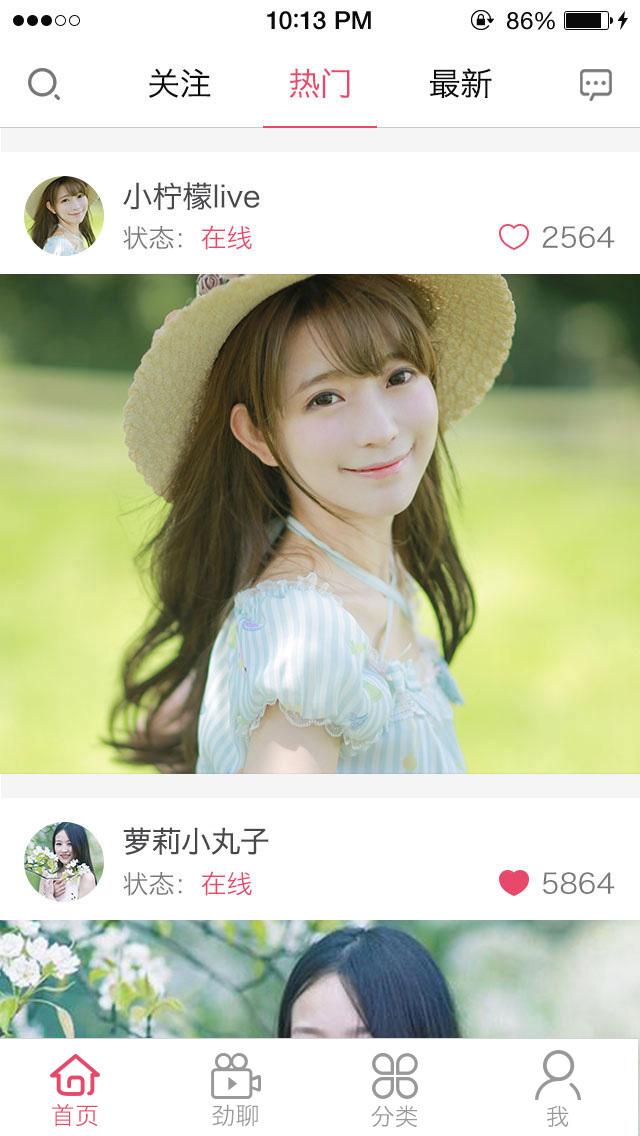Open the search icon
The height and width of the screenshot is (1136, 640).
[x=43, y=85]
